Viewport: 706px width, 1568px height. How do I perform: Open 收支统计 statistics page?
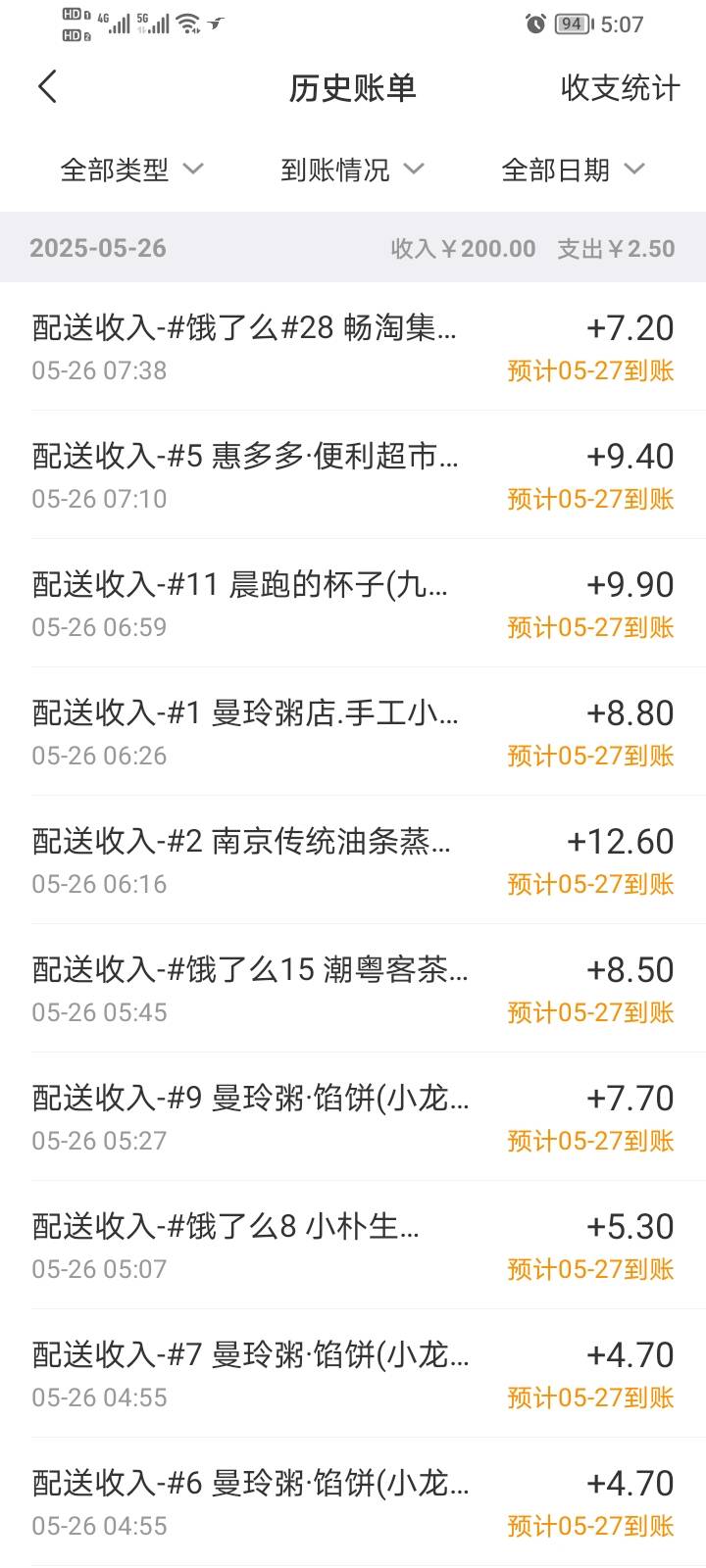pos(620,88)
